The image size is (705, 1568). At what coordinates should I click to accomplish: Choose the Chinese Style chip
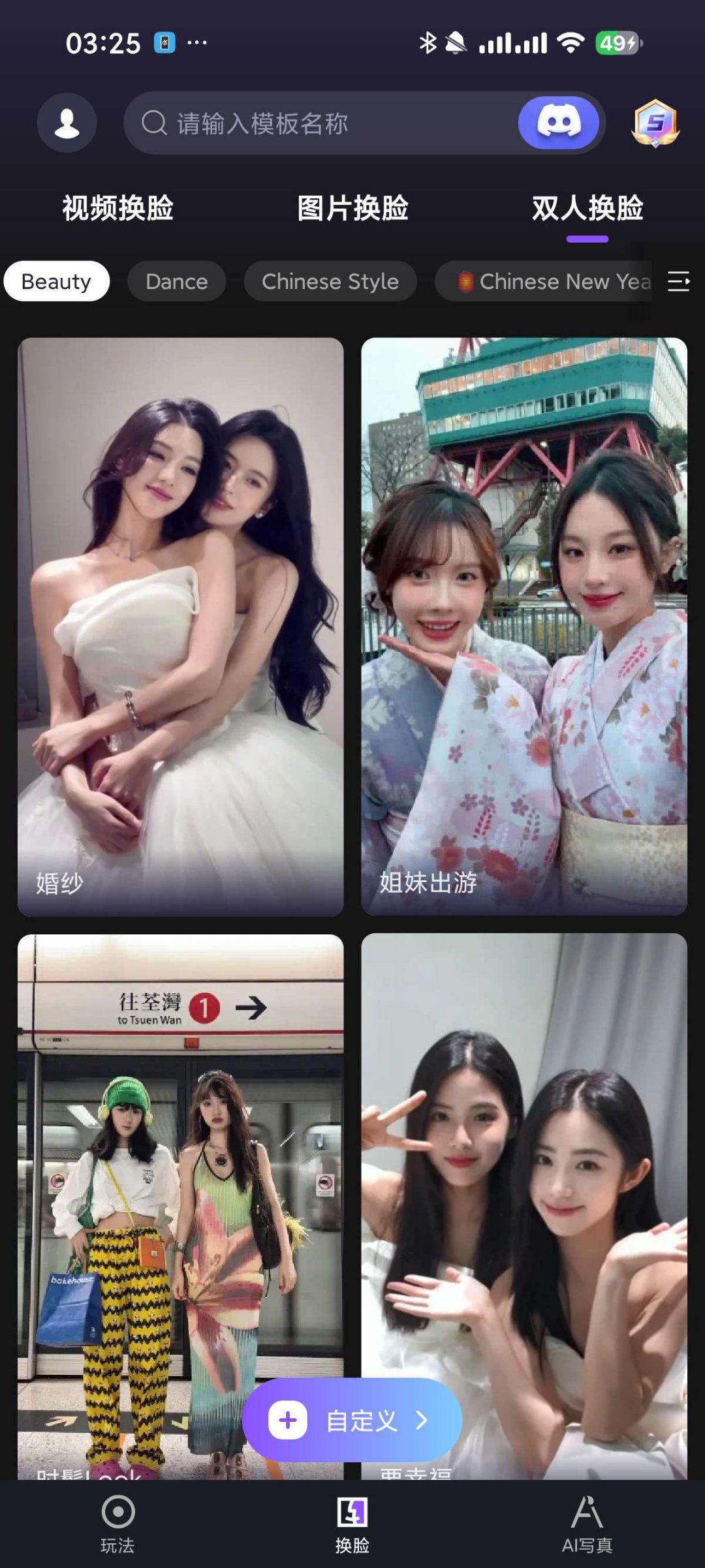pos(330,281)
